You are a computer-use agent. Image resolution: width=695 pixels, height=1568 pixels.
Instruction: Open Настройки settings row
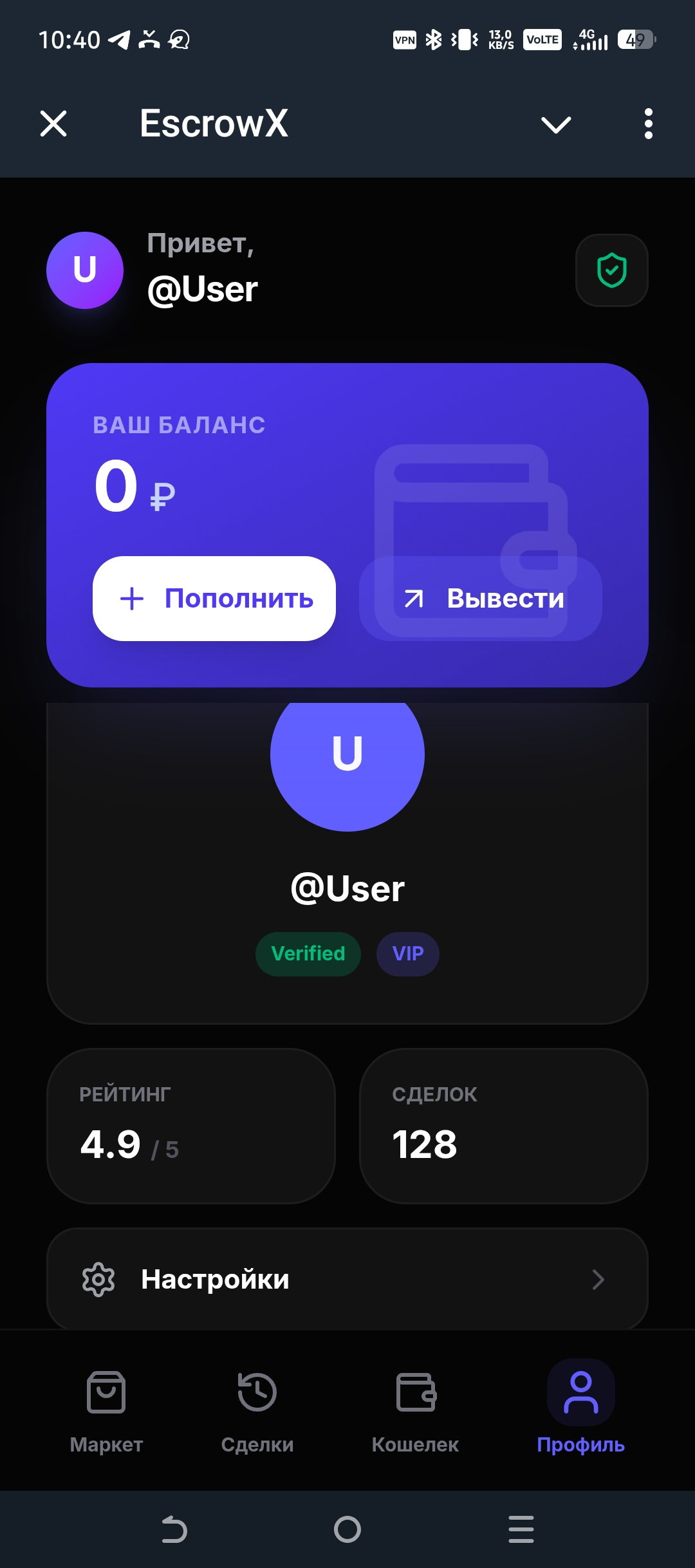347,1279
